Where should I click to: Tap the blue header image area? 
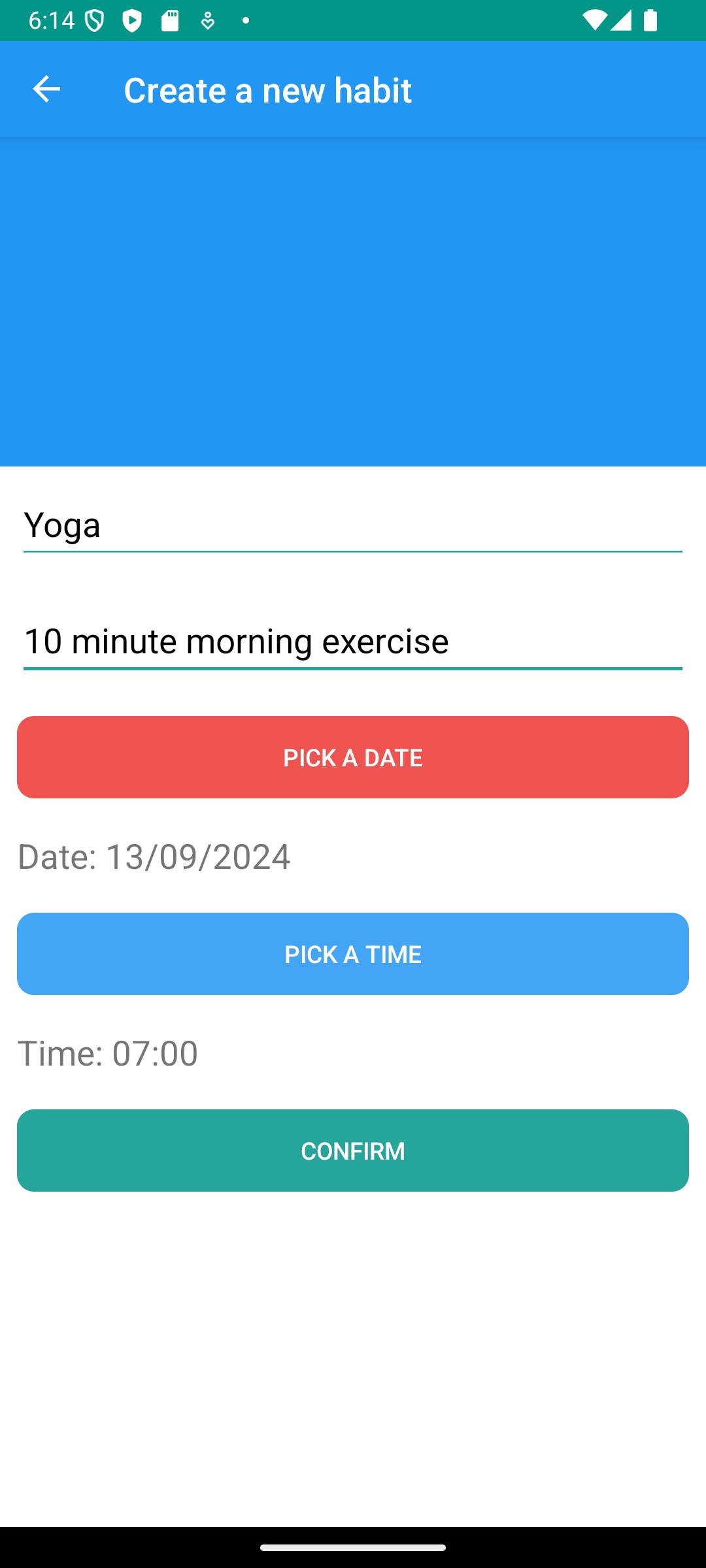(x=353, y=301)
